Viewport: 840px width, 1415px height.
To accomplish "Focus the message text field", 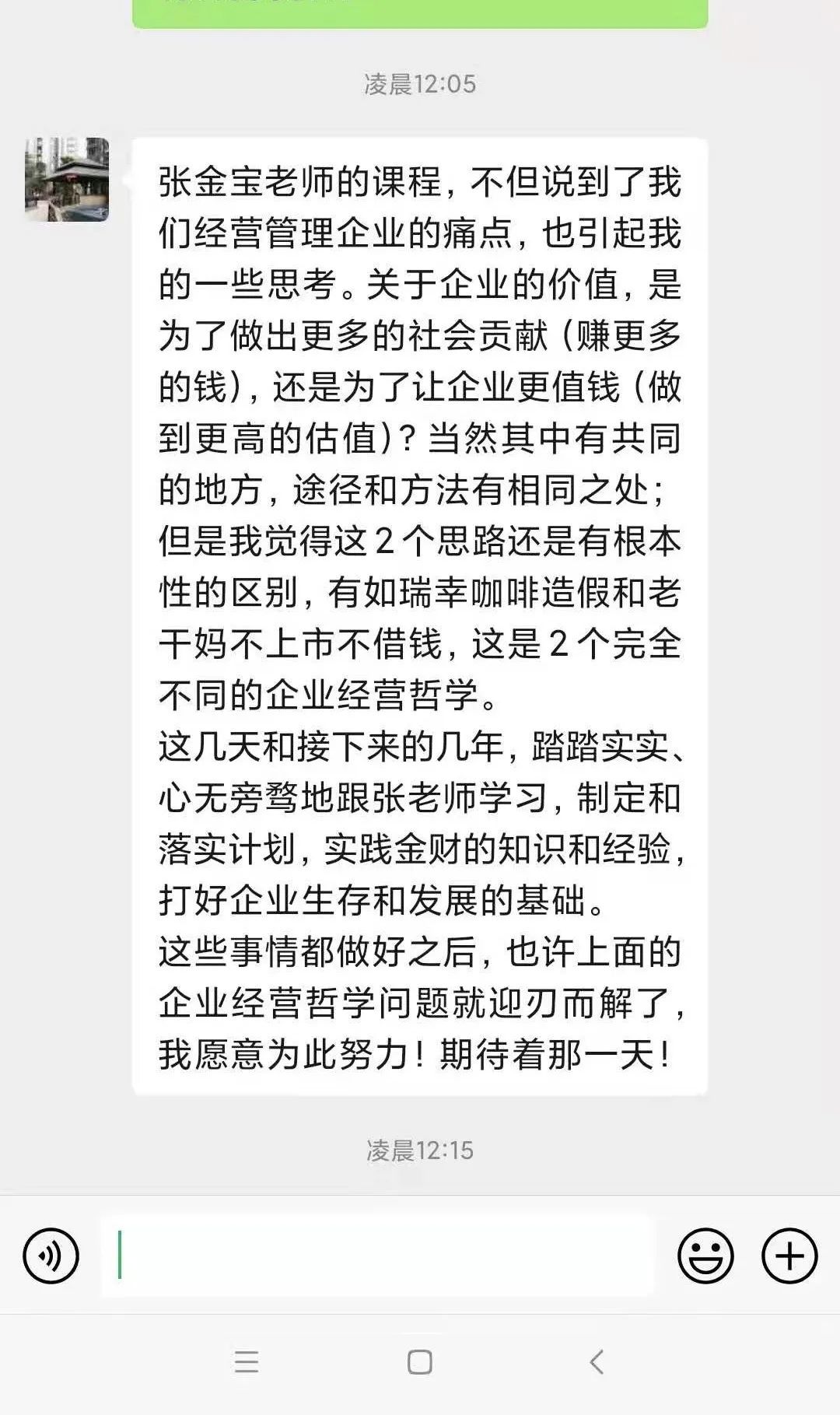I will click(x=378, y=1255).
